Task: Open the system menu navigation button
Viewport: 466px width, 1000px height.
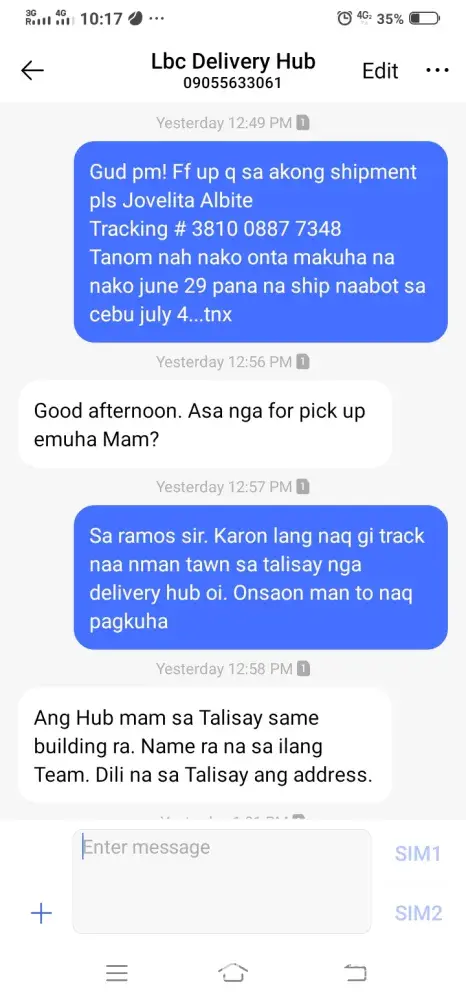Action: [x=117, y=973]
